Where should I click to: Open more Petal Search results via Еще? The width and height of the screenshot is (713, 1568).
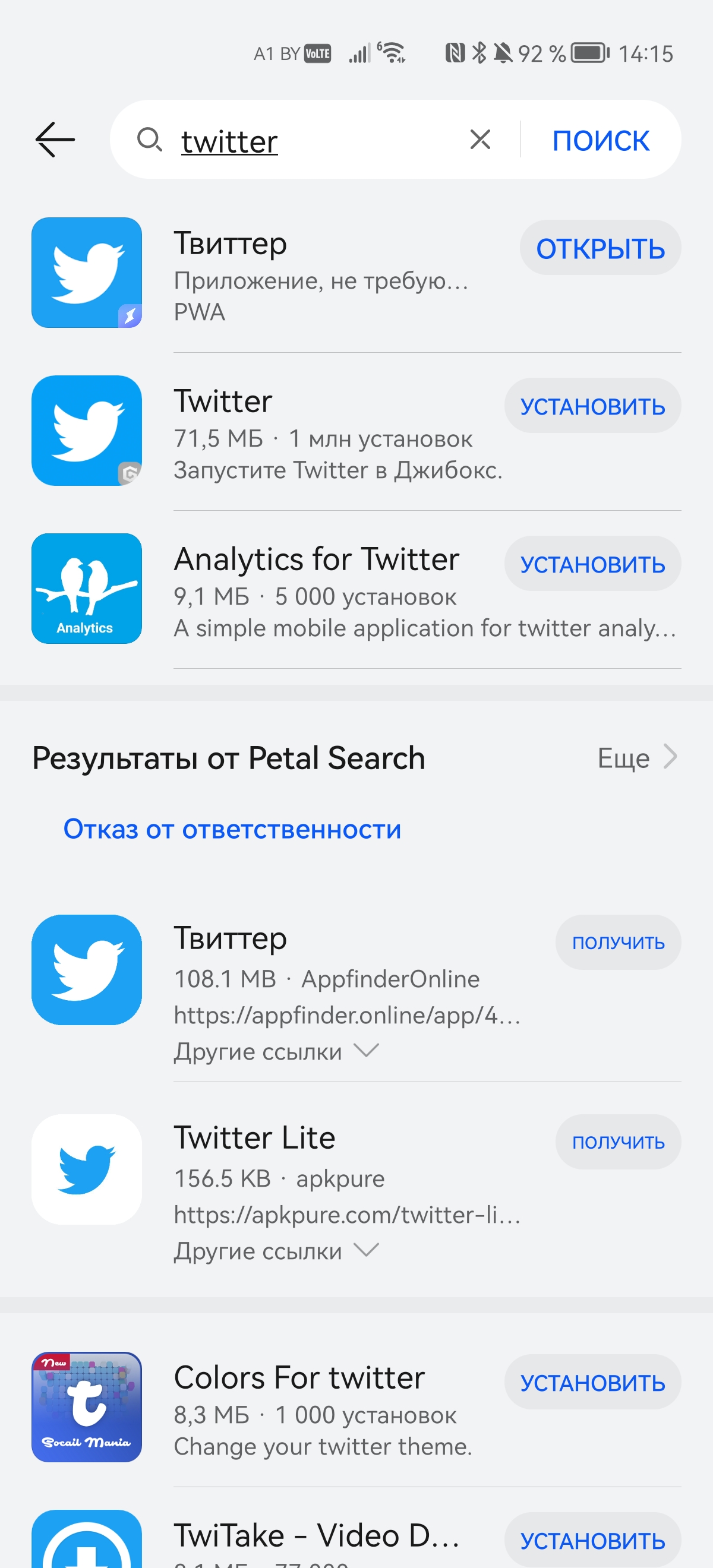637,758
